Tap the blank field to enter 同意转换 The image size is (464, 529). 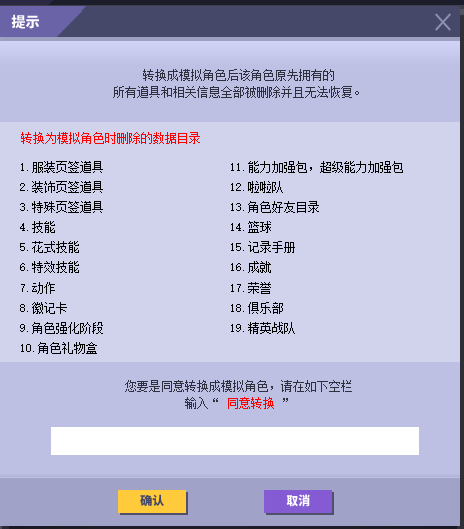235,441
